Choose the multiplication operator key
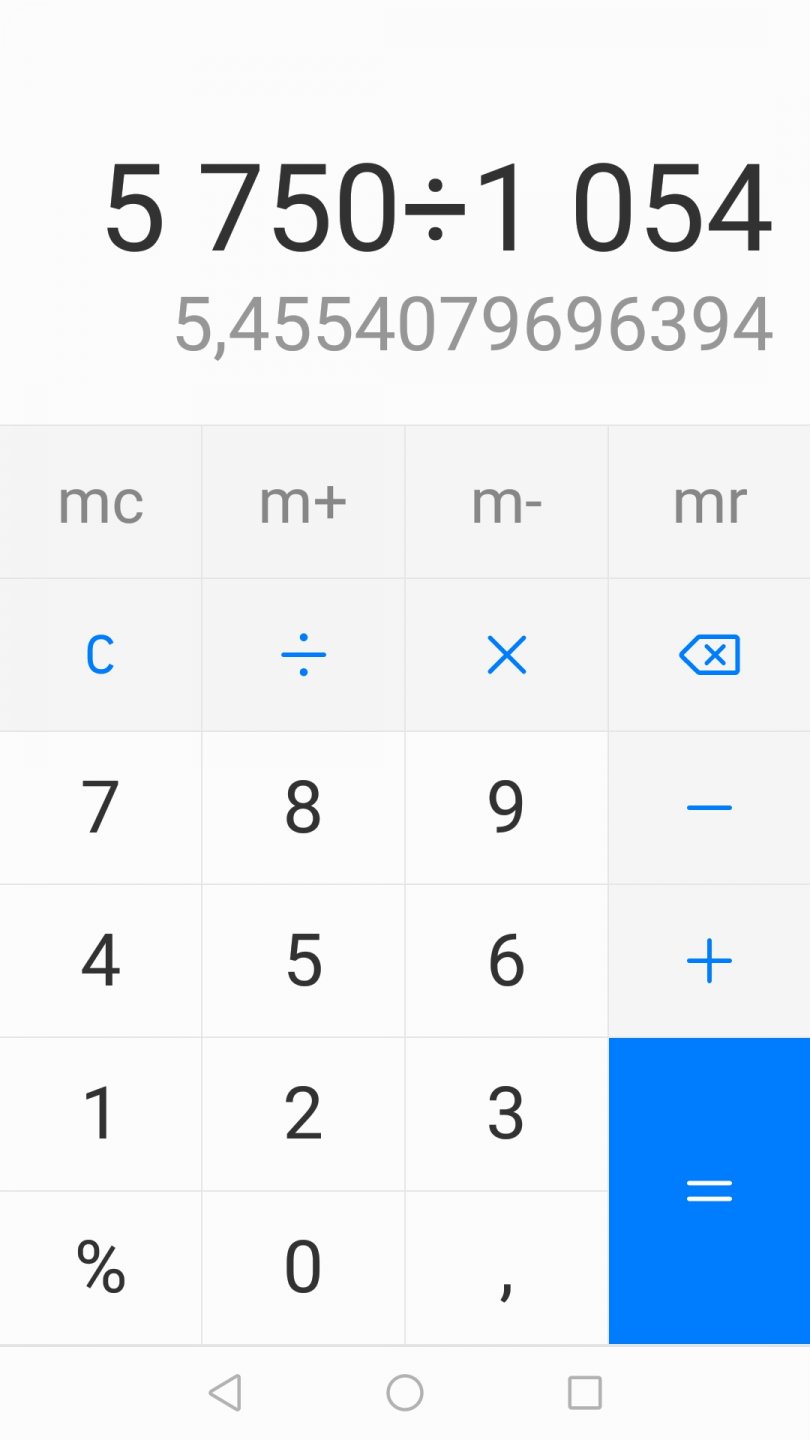This screenshot has height=1440, width=810. tap(506, 656)
